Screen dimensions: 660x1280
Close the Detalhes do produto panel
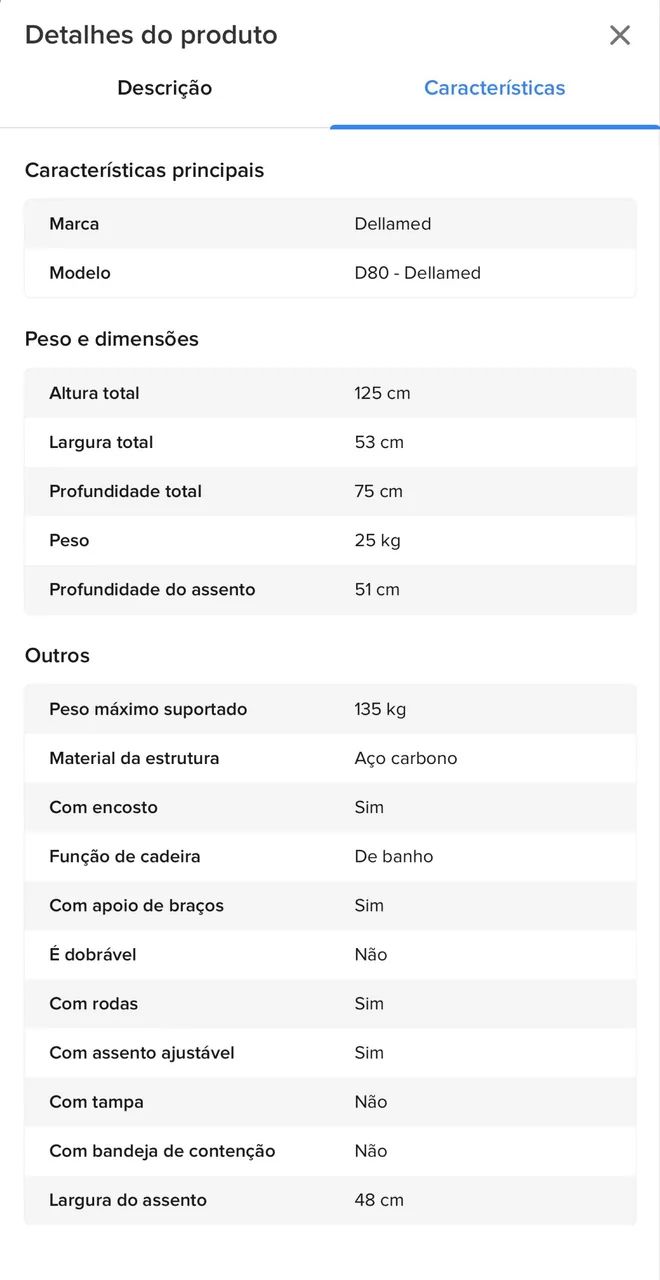click(620, 35)
